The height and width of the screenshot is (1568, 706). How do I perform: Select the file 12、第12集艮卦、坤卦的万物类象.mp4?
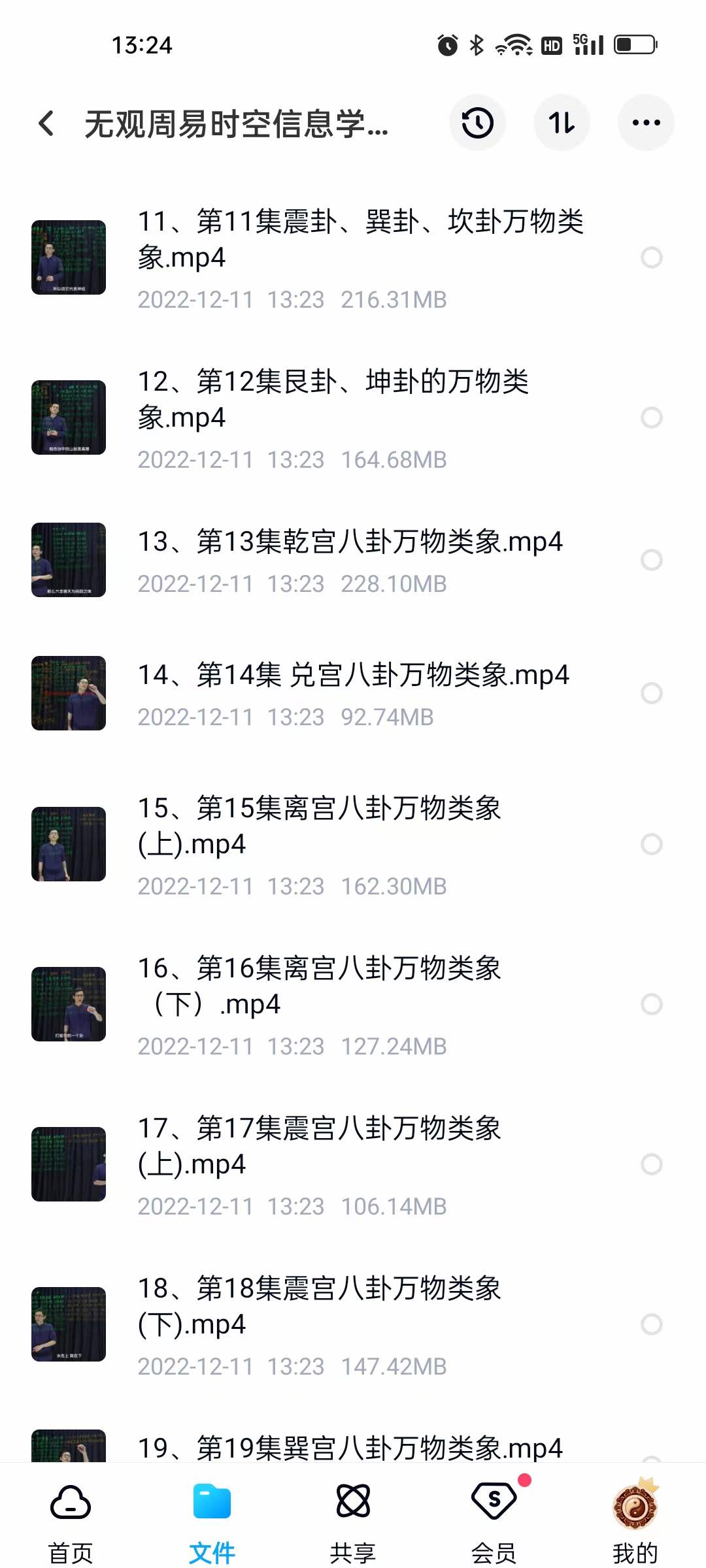point(652,417)
